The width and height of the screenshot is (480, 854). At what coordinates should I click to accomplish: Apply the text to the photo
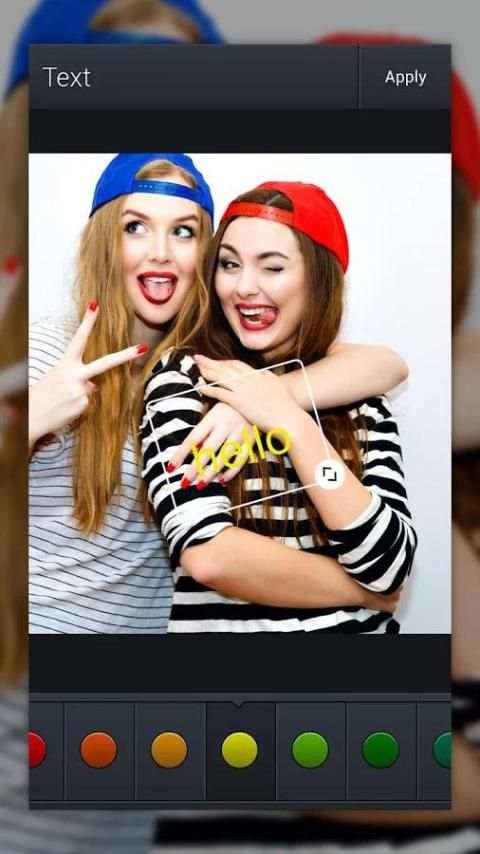point(405,77)
